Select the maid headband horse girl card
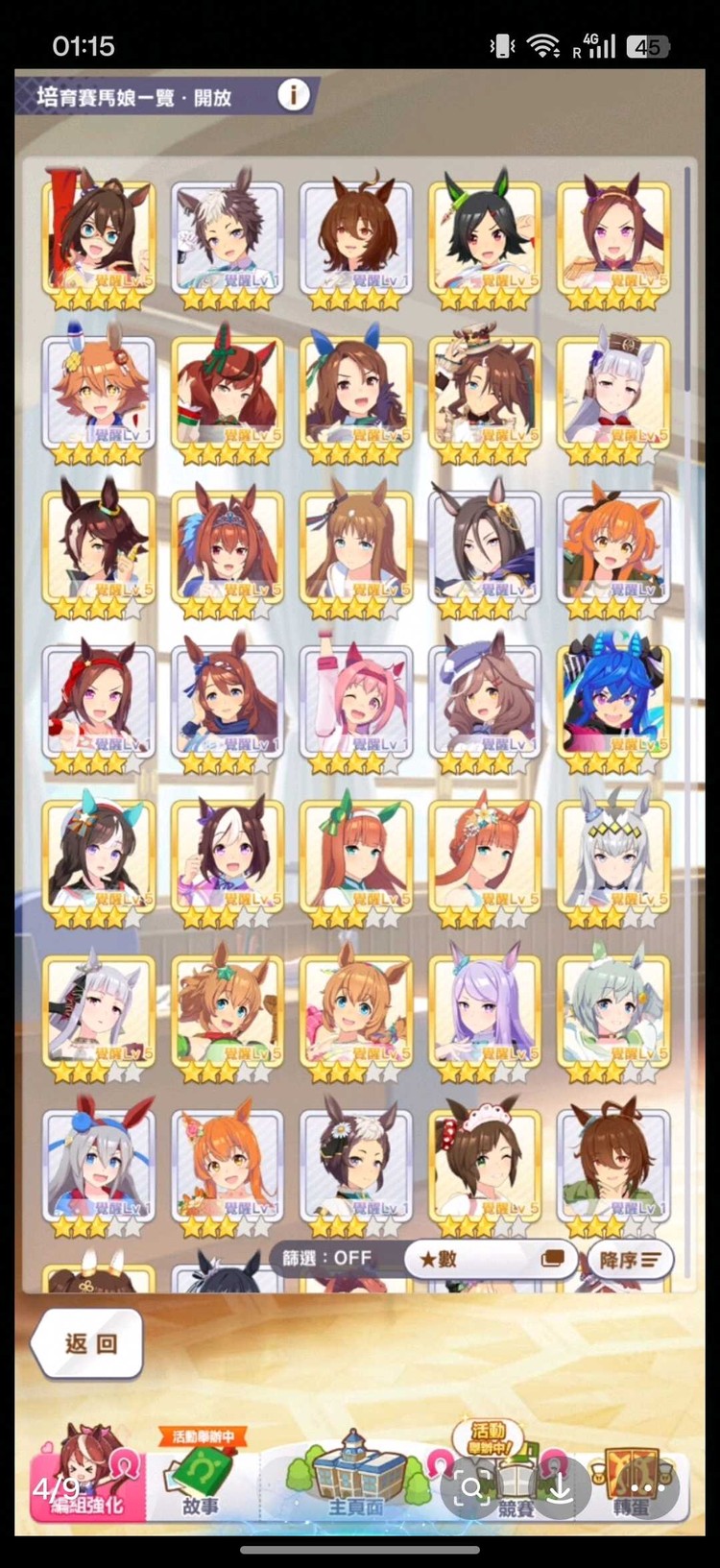 (485, 1163)
